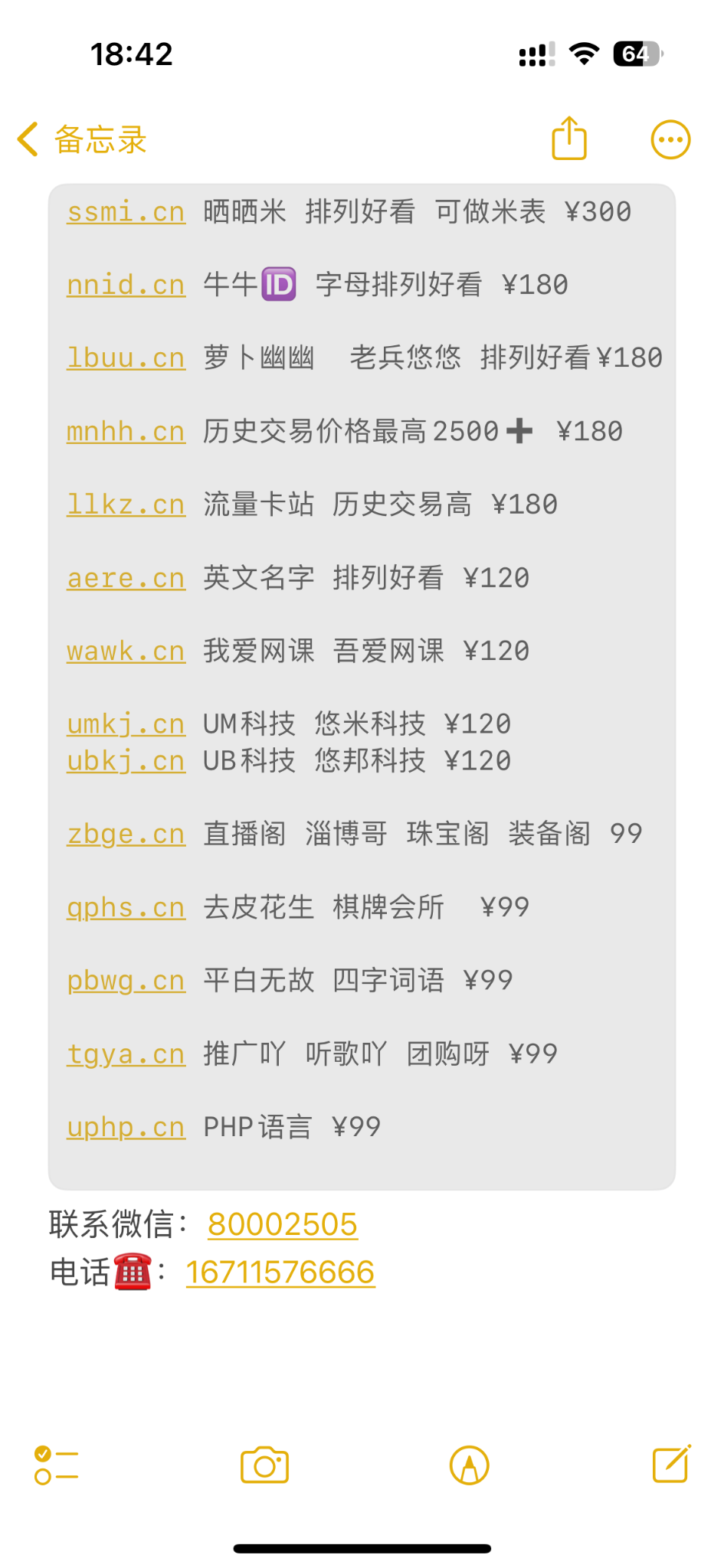Screen dimensions: 724x1568
Task: Share this note
Action: pos(569,139)
